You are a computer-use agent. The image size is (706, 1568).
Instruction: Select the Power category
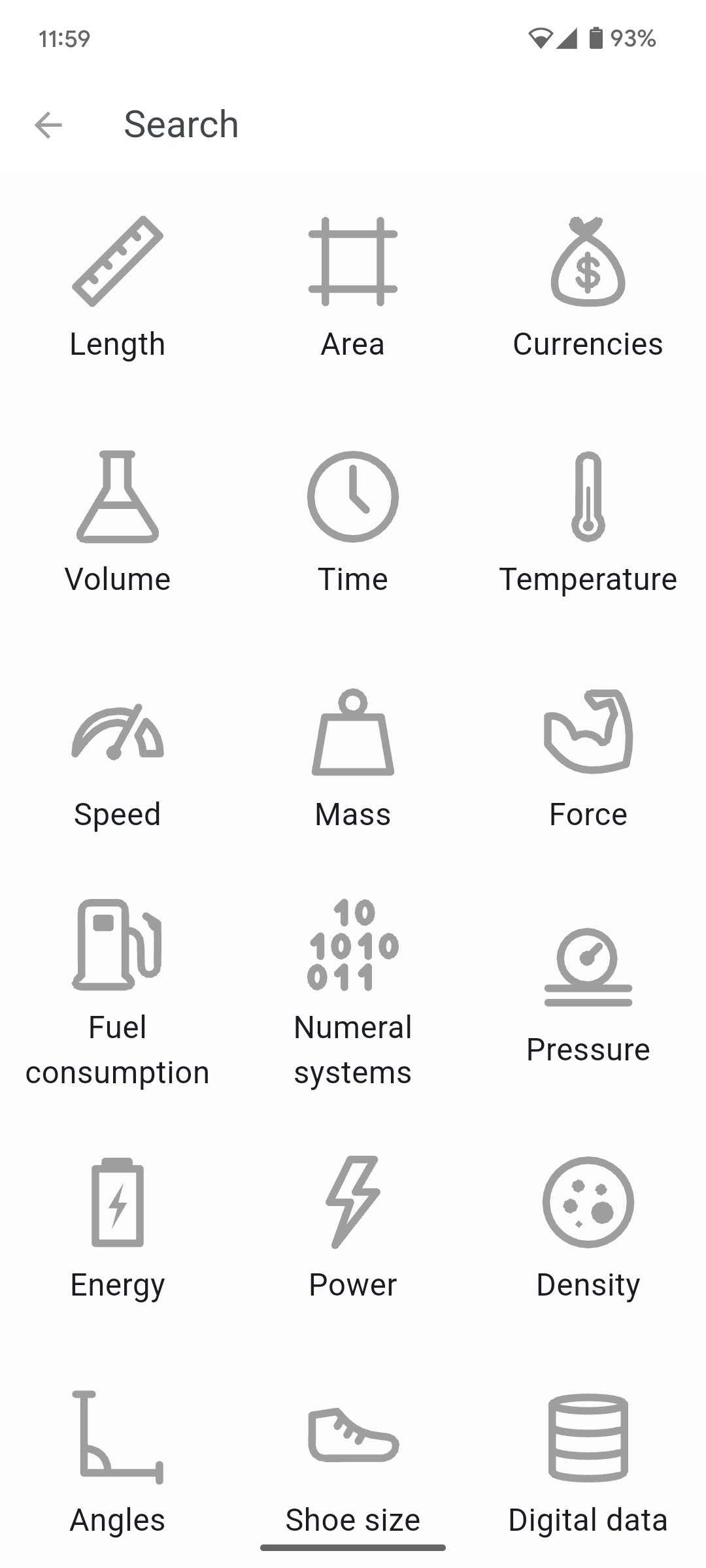353,1228
